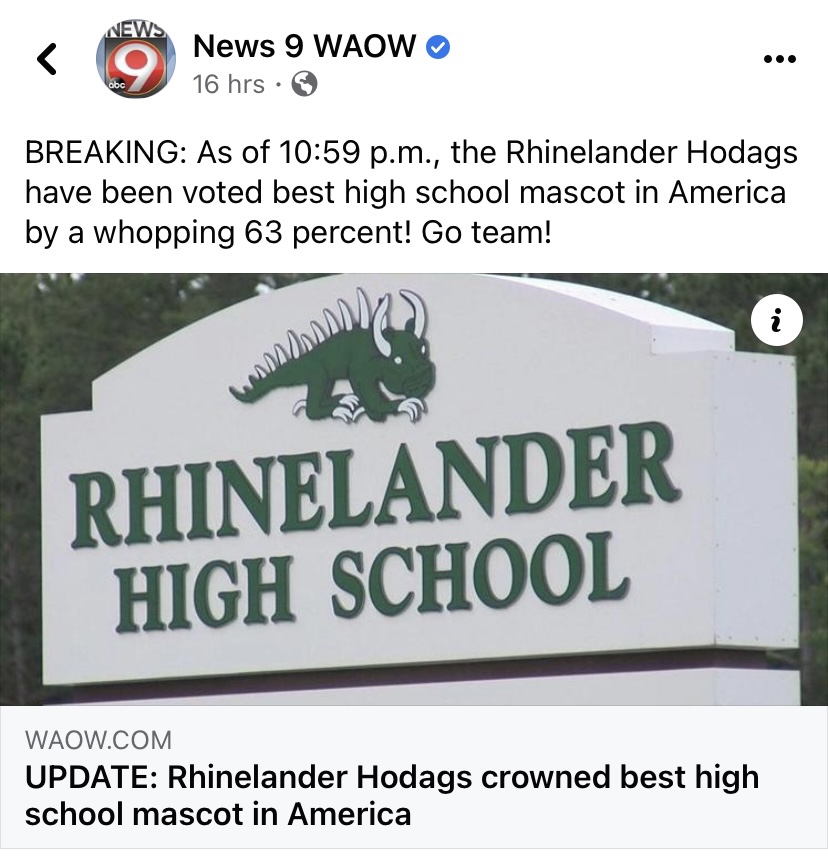The height and width of the screenshot is (863, 828).
Task: Open WAOW.COM Hodags crowned best mascot headline
Action: [391, 794]
